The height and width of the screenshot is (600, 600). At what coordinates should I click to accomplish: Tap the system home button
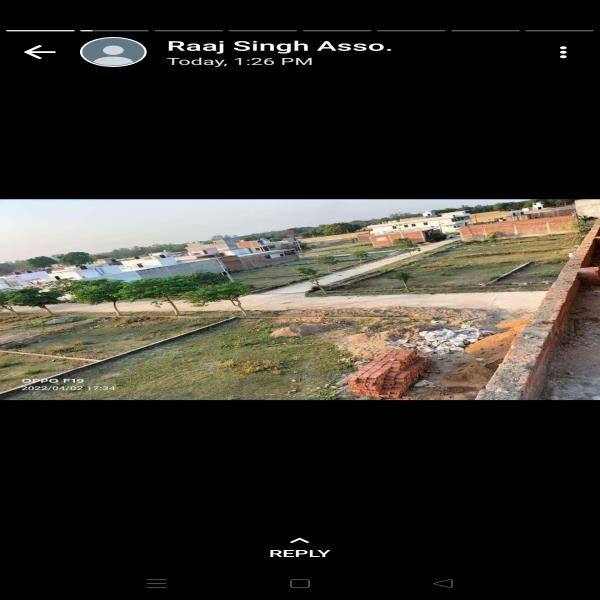(299, 583)
